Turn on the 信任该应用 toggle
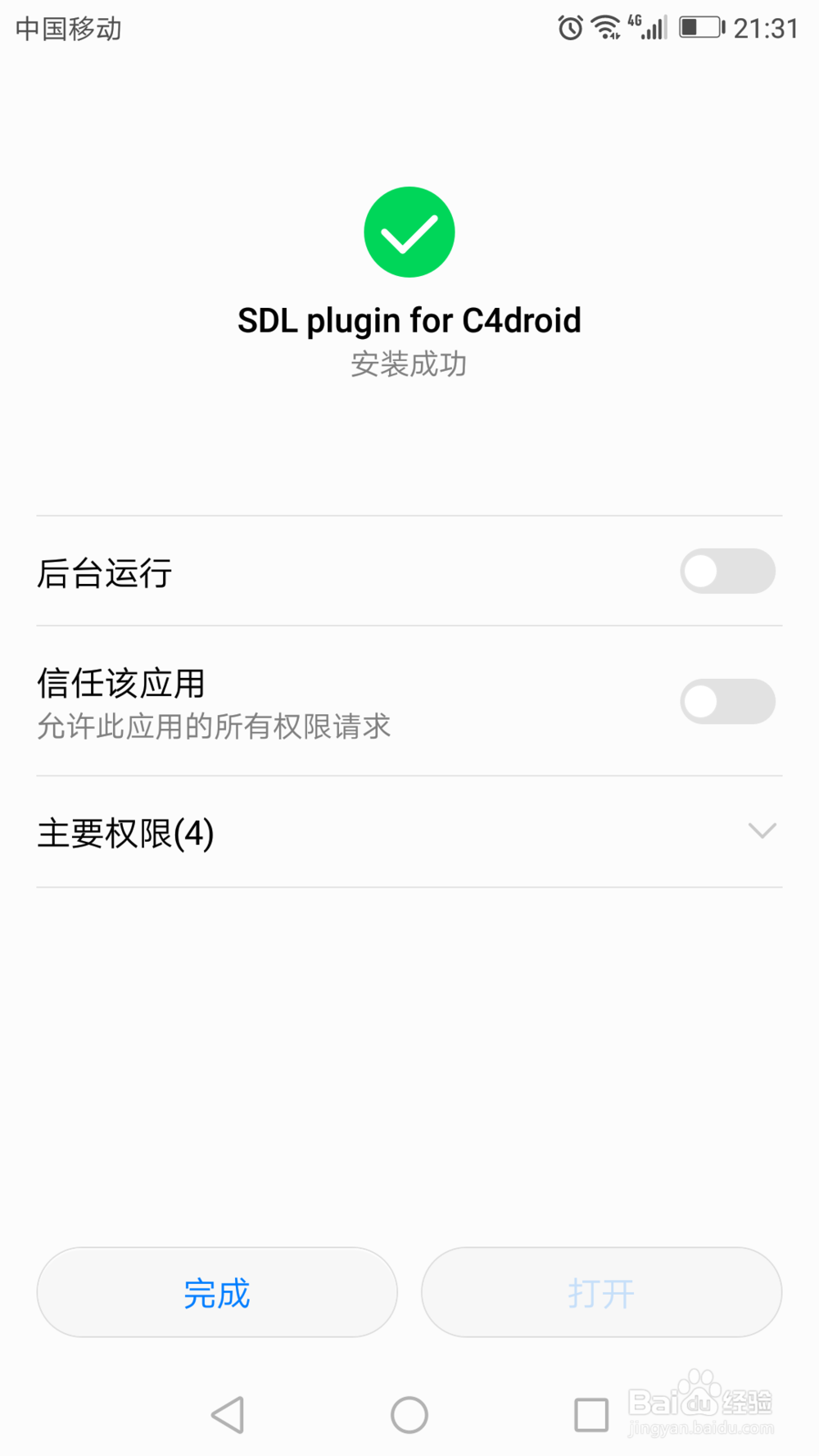Viewport: 819px width, 1456px height. 727,702
